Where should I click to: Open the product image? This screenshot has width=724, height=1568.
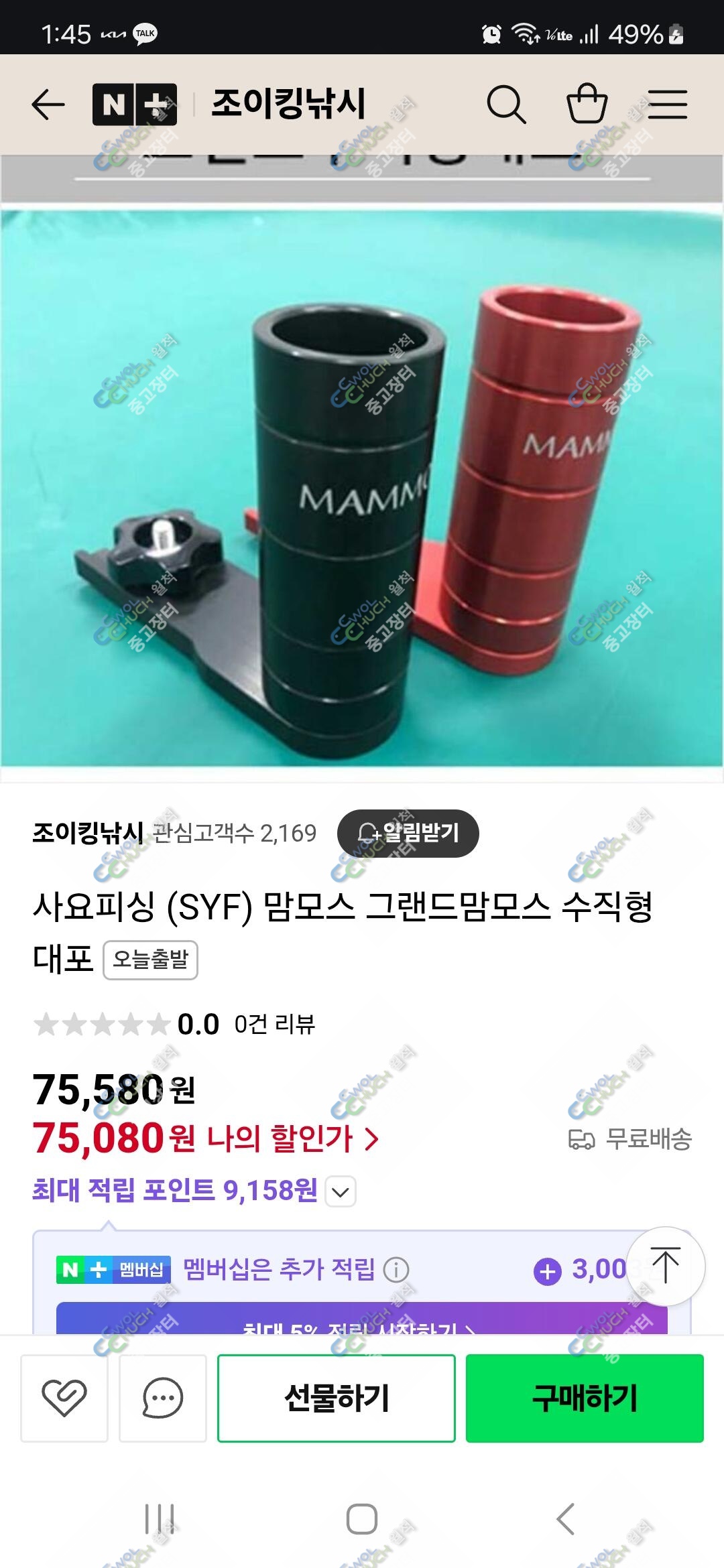[x=362, y=488]
